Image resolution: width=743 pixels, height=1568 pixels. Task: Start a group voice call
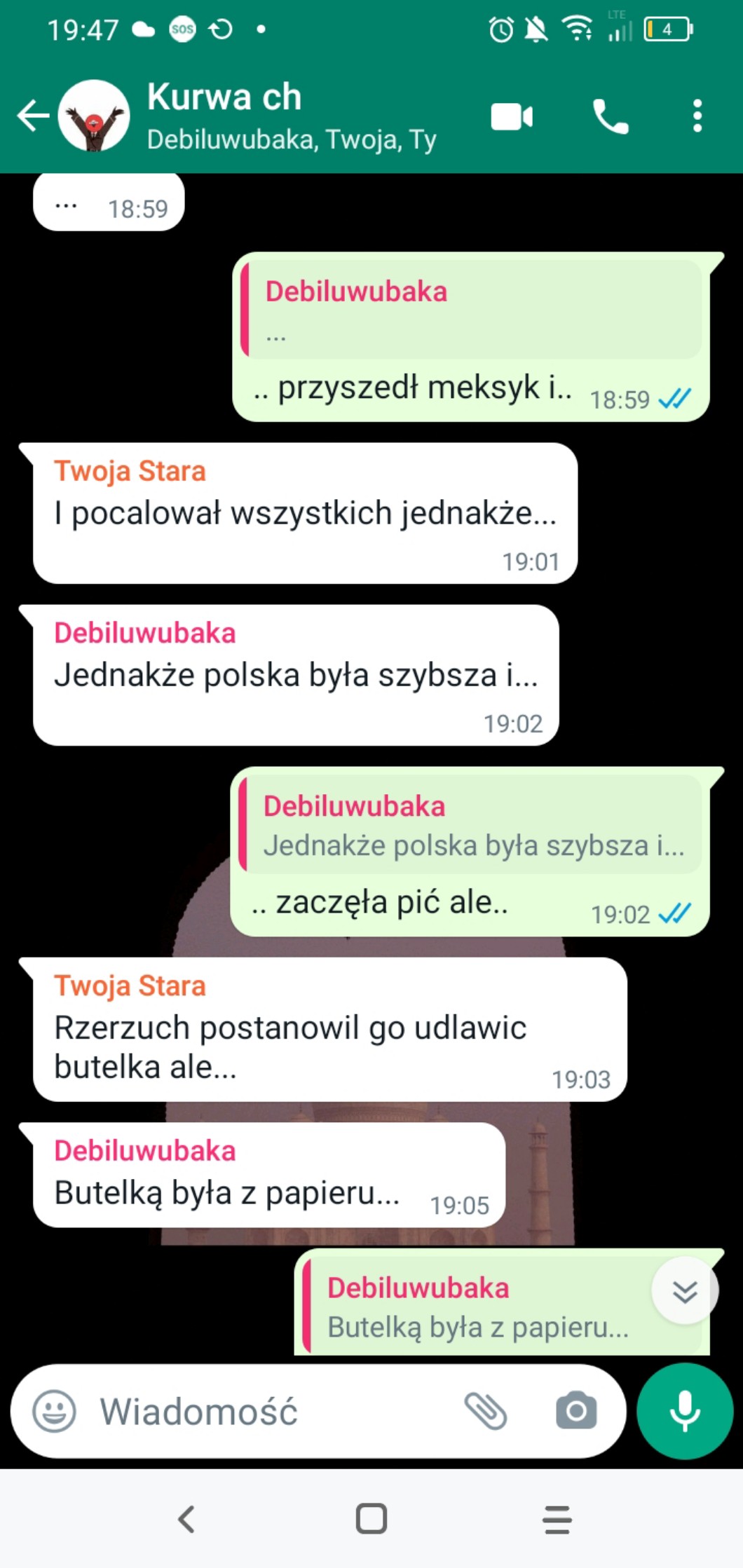pyautogui.click(x=611, y=117)
